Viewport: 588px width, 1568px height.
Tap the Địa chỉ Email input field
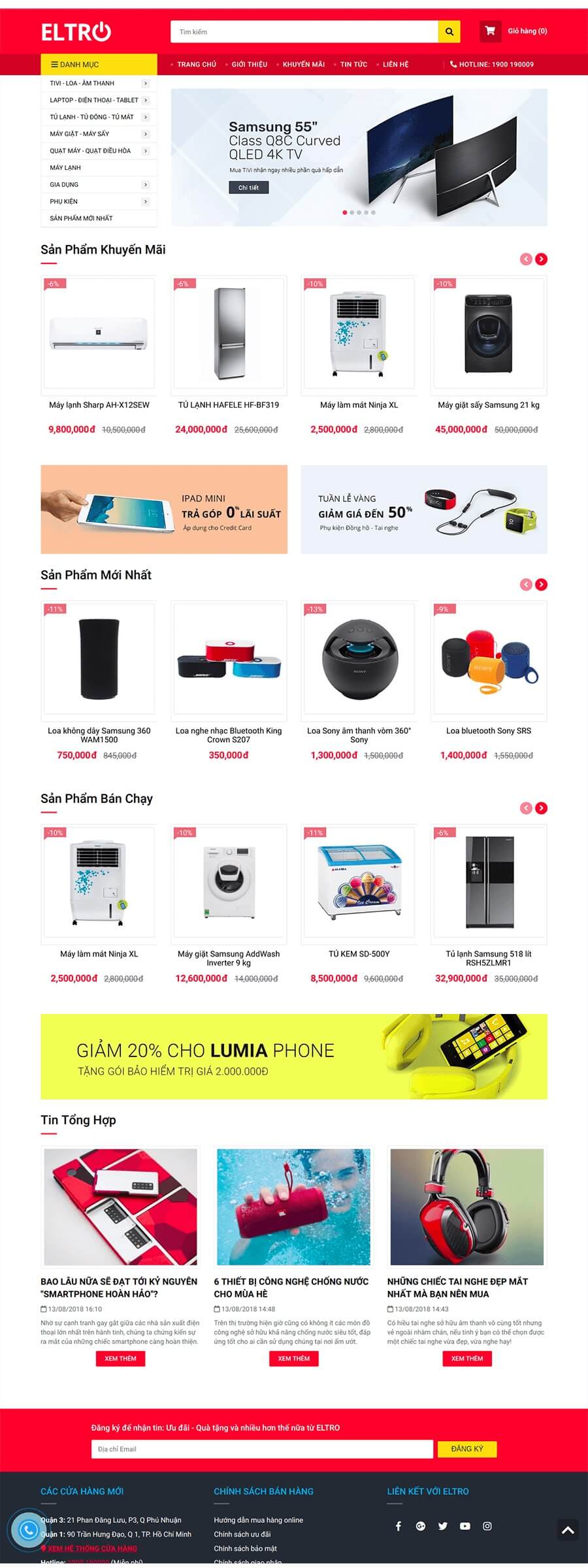pos(261,1449)
